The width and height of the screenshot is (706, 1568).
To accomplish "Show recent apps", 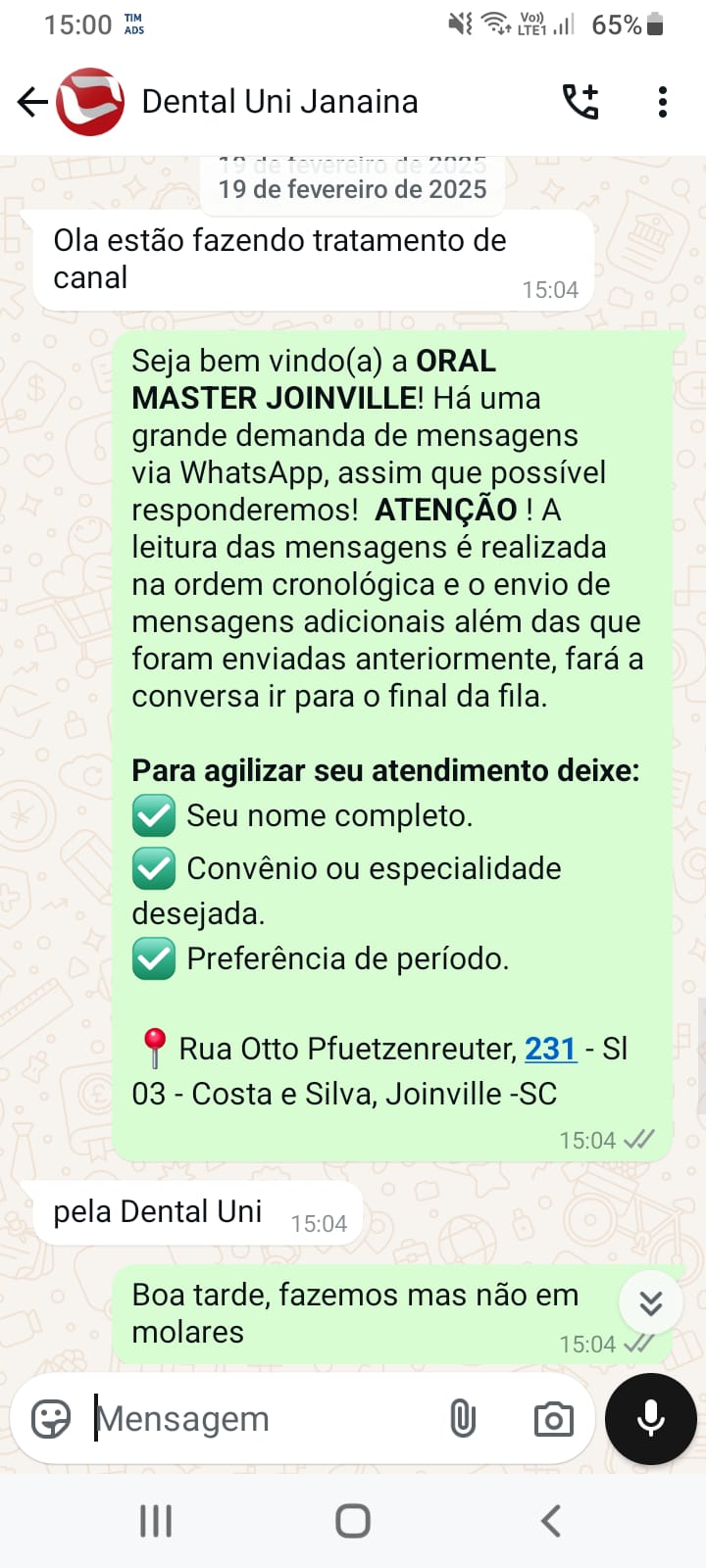I will pos(156,1521).
